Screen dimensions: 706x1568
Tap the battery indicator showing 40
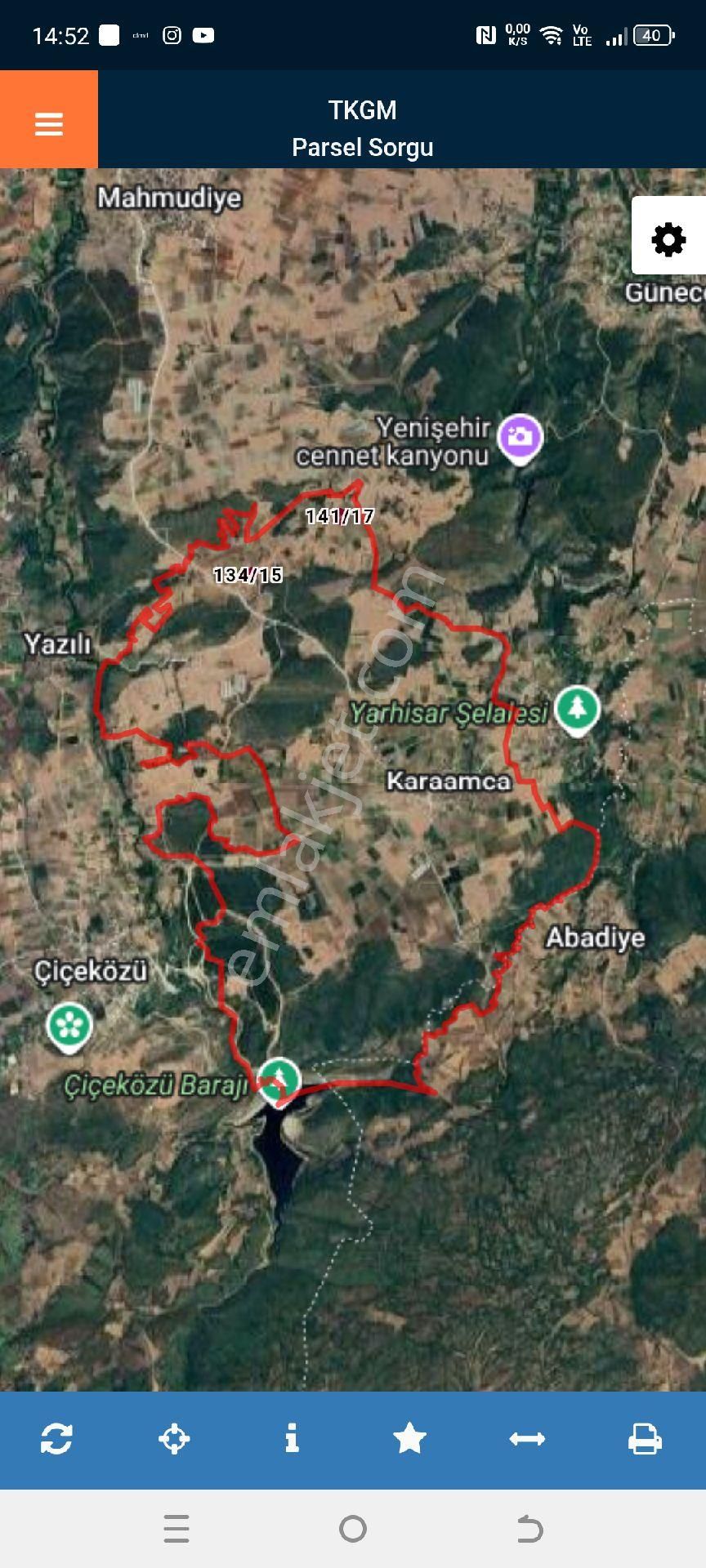pyautogui.click(x=651, y=36)
